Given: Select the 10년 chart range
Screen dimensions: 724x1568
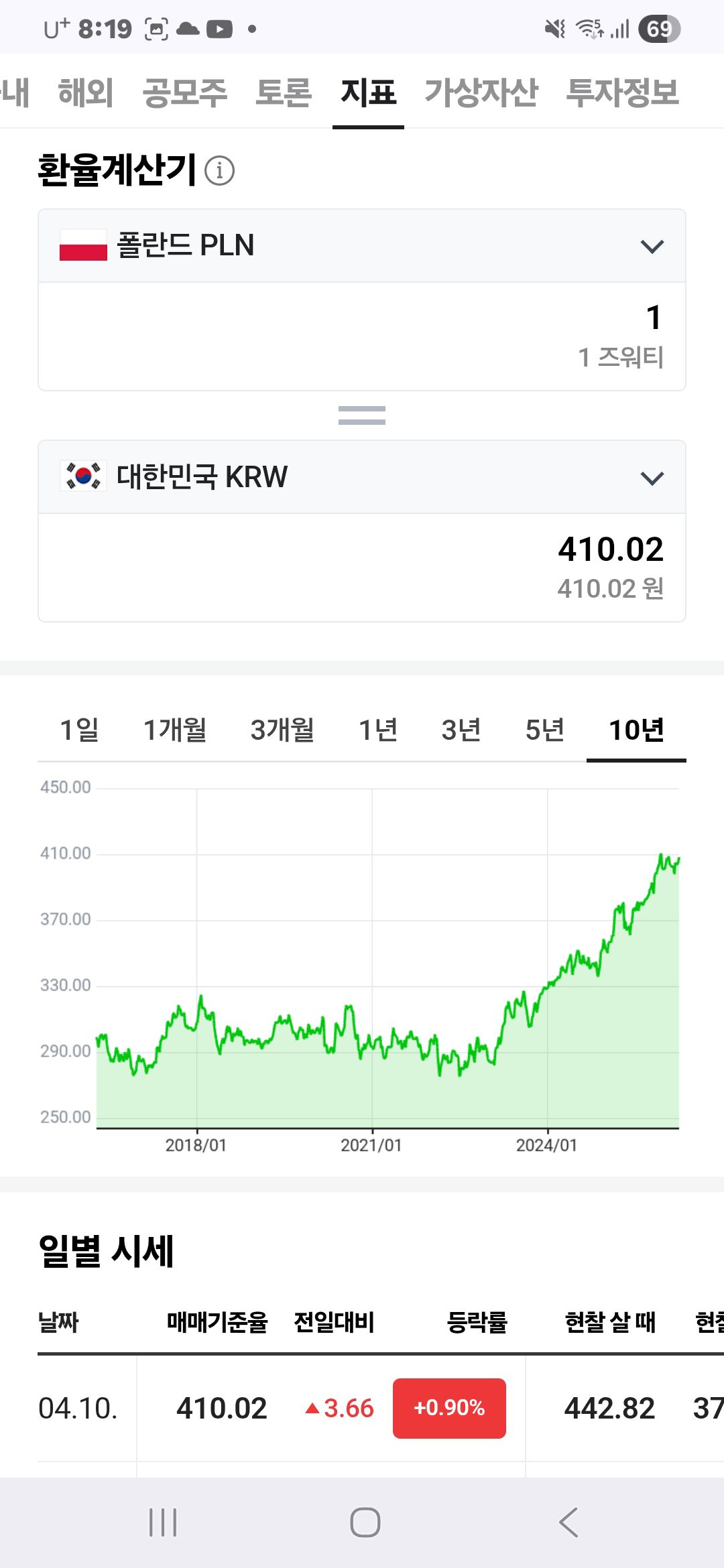Looking at the screenshot, I should [636, 730].
